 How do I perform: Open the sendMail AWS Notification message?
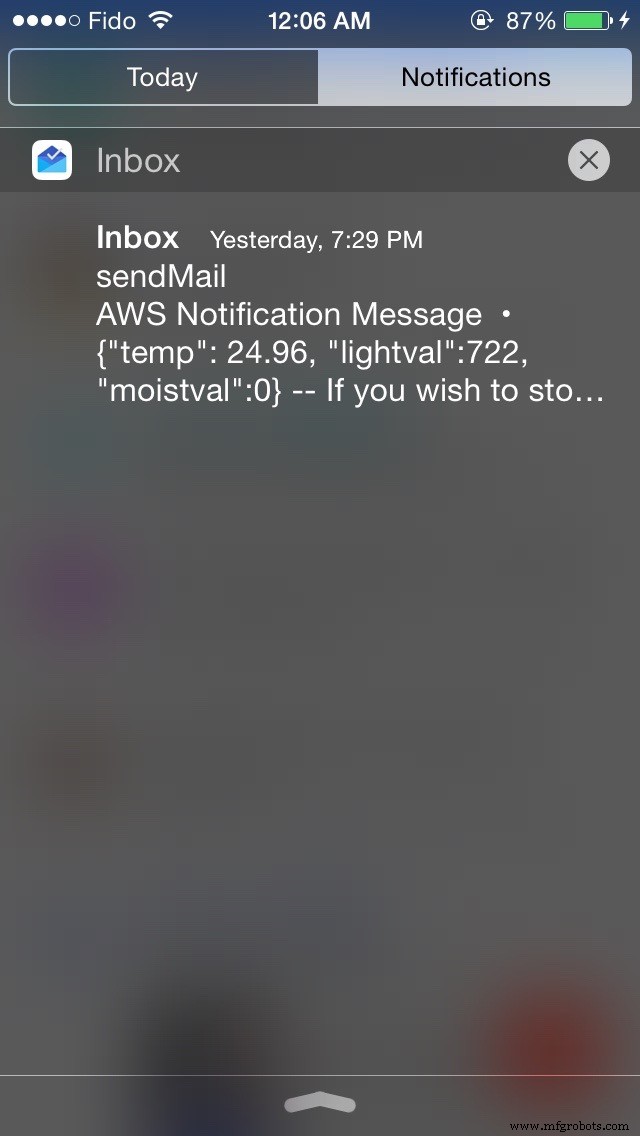350,314
